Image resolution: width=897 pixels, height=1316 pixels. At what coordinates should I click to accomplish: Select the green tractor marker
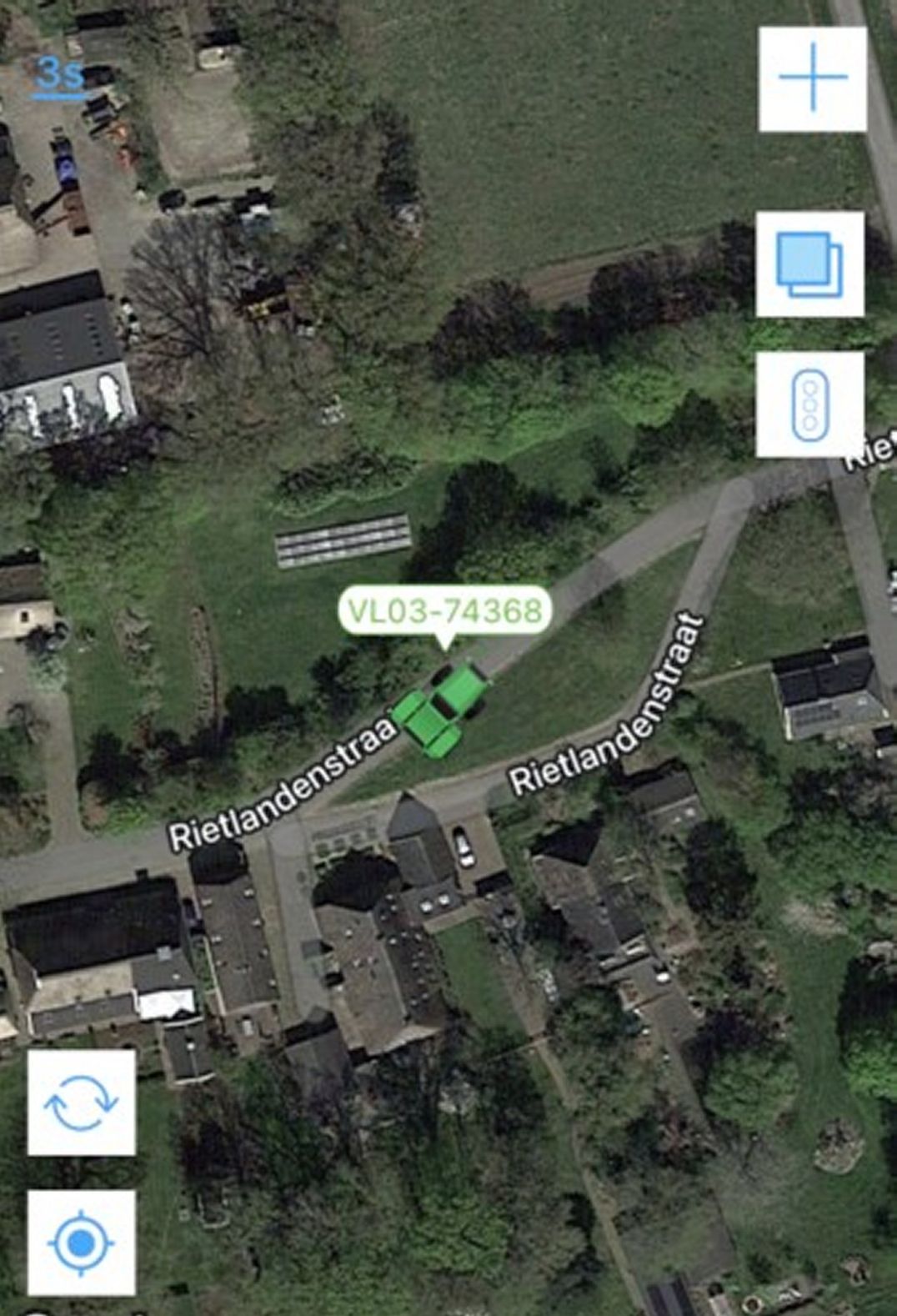point(442,708)
